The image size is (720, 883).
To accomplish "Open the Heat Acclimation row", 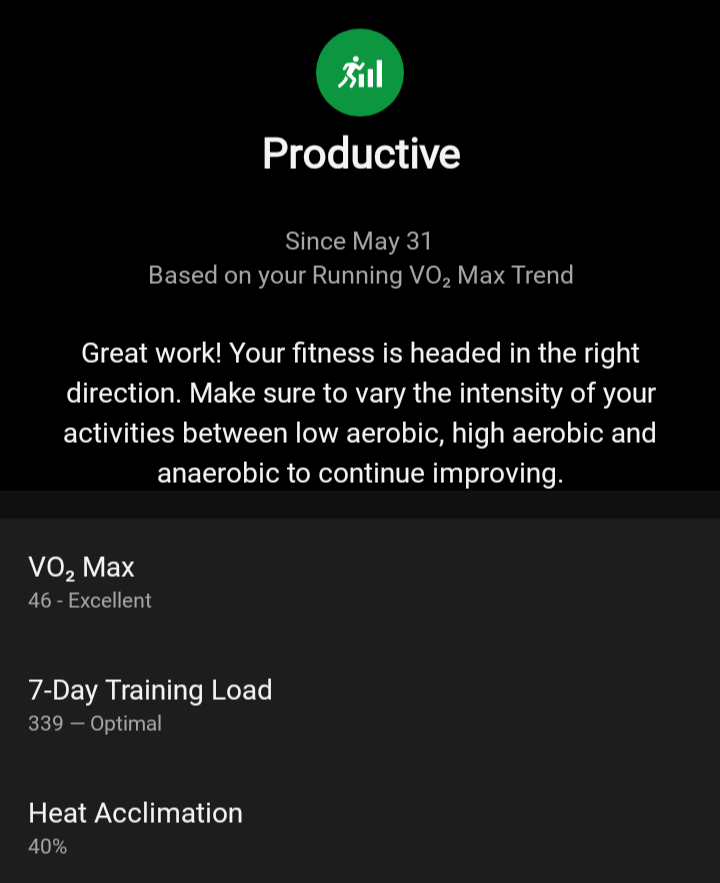I will tap(360, 828).
